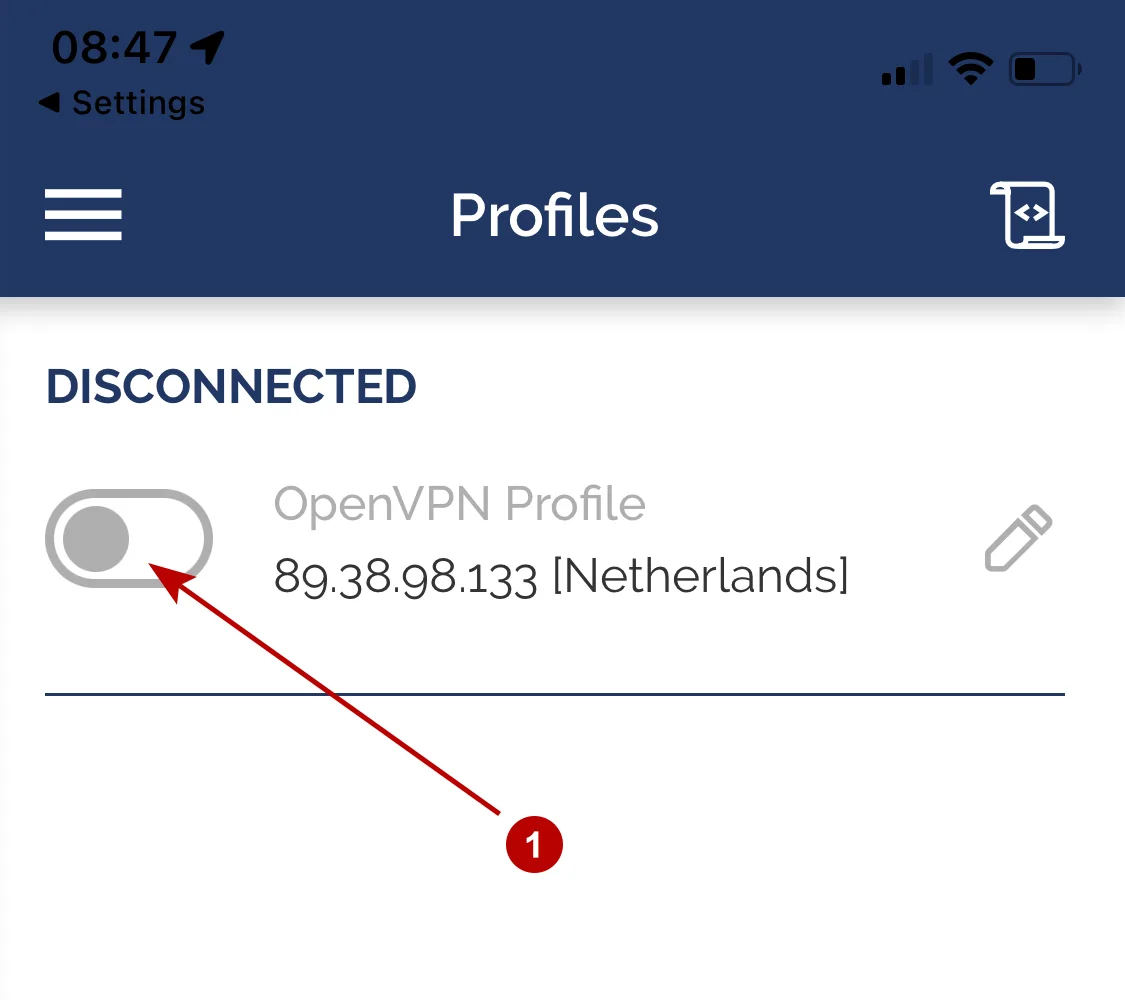The image size is (1125, 1000).
Task: Toggle the OpenVPN Profile connection switch
Action: coord(129,538)
